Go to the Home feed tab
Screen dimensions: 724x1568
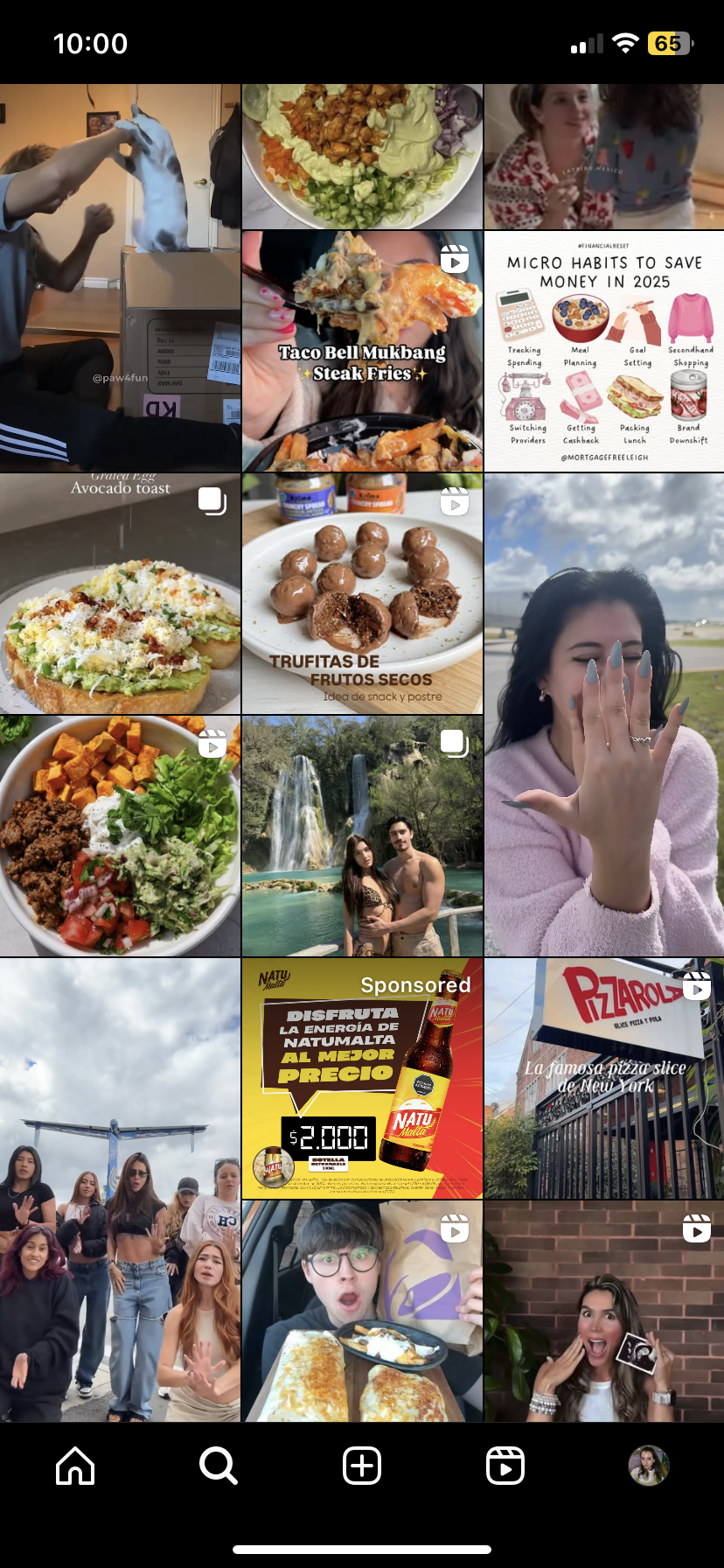[75, 1466]
